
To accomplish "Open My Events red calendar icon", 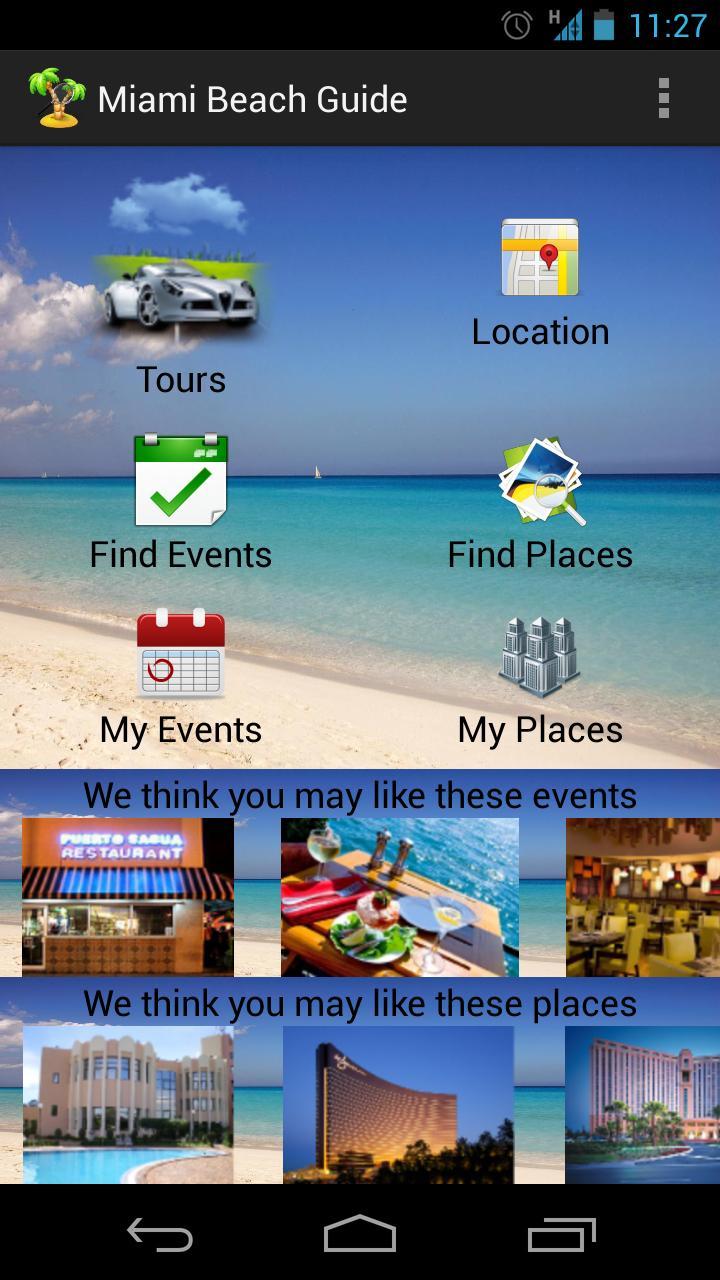I will [180, 655].
